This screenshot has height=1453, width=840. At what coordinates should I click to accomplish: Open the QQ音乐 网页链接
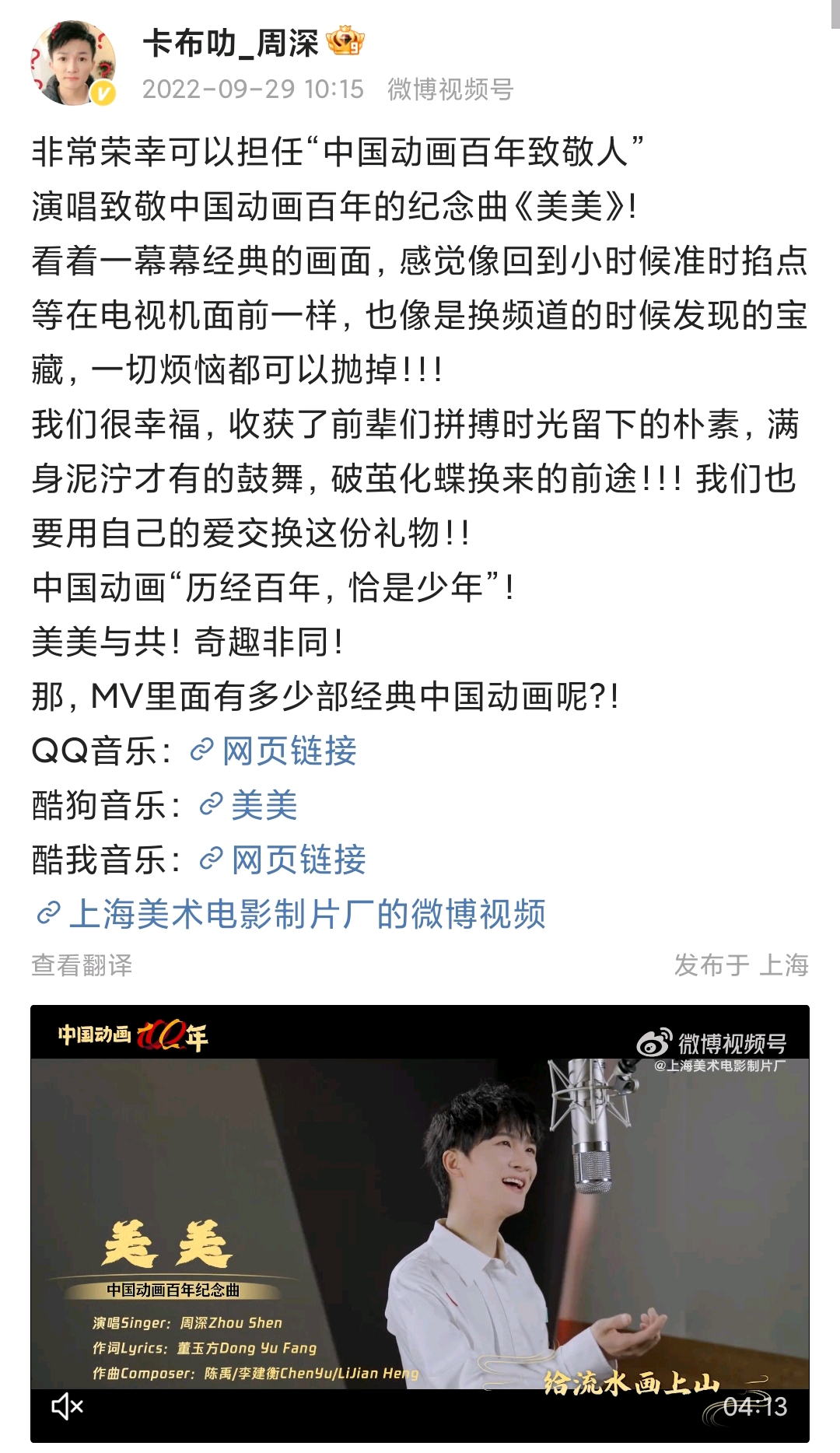(273, 751)
